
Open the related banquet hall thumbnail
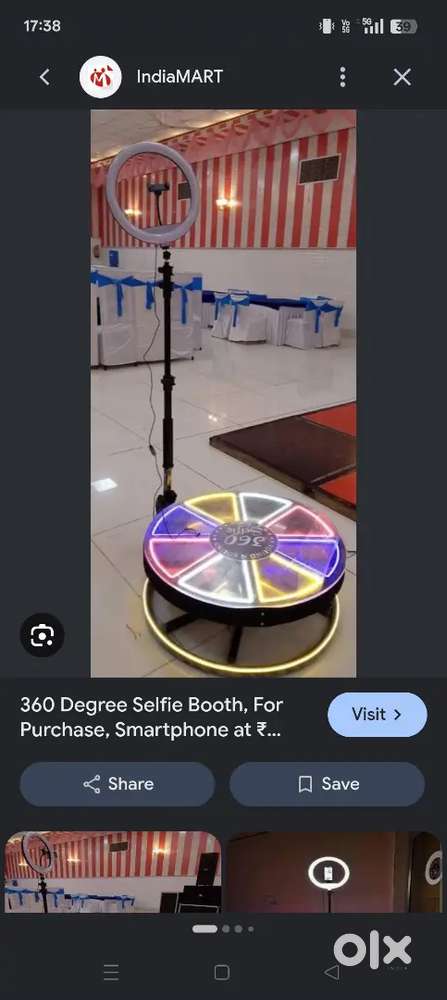coord(113,871)
